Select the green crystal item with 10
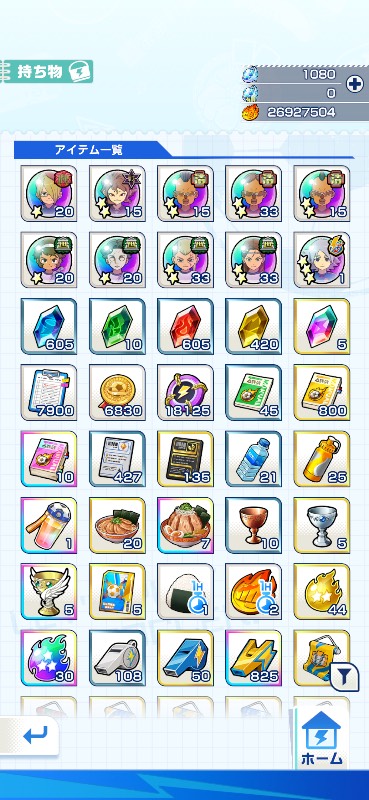 117,327
